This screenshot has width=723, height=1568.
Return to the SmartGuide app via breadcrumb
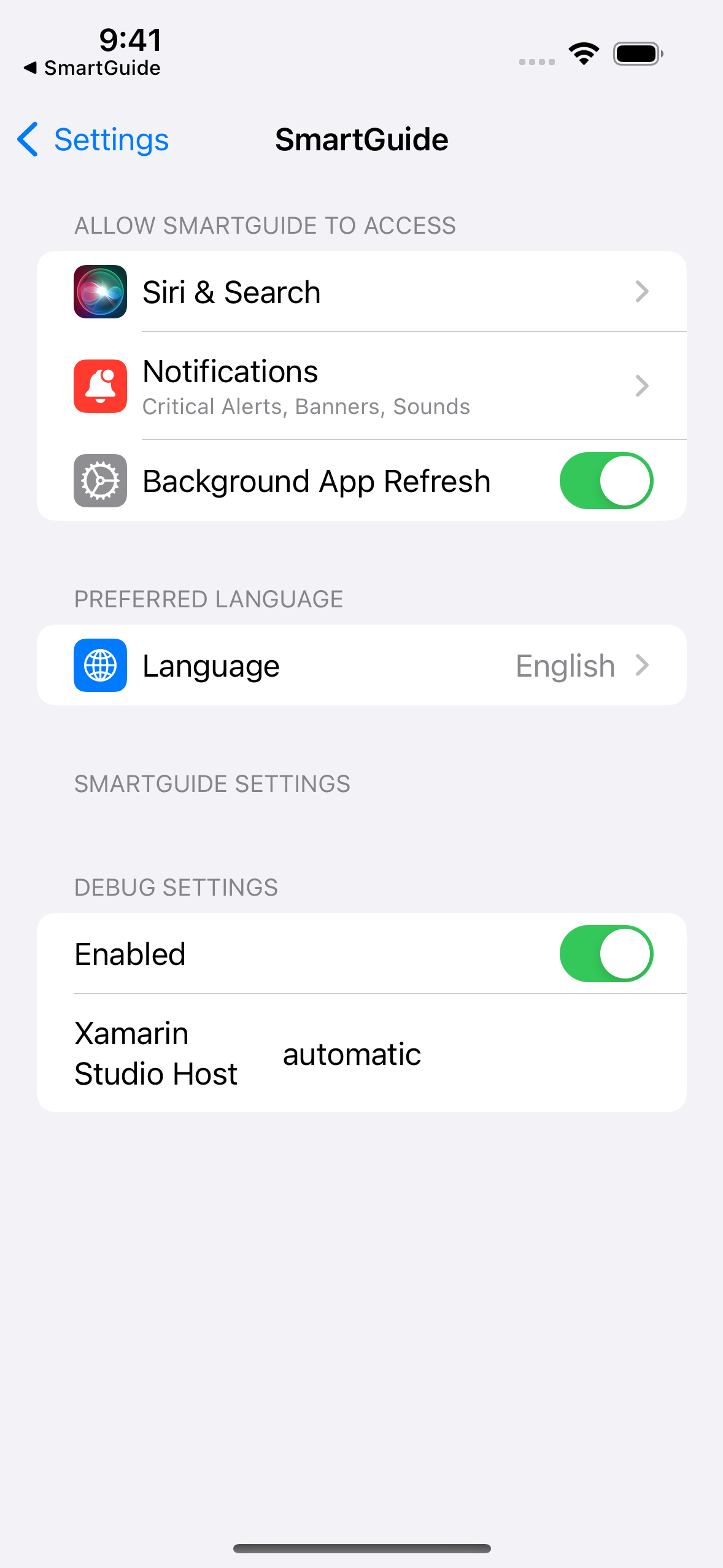(92, 68)
